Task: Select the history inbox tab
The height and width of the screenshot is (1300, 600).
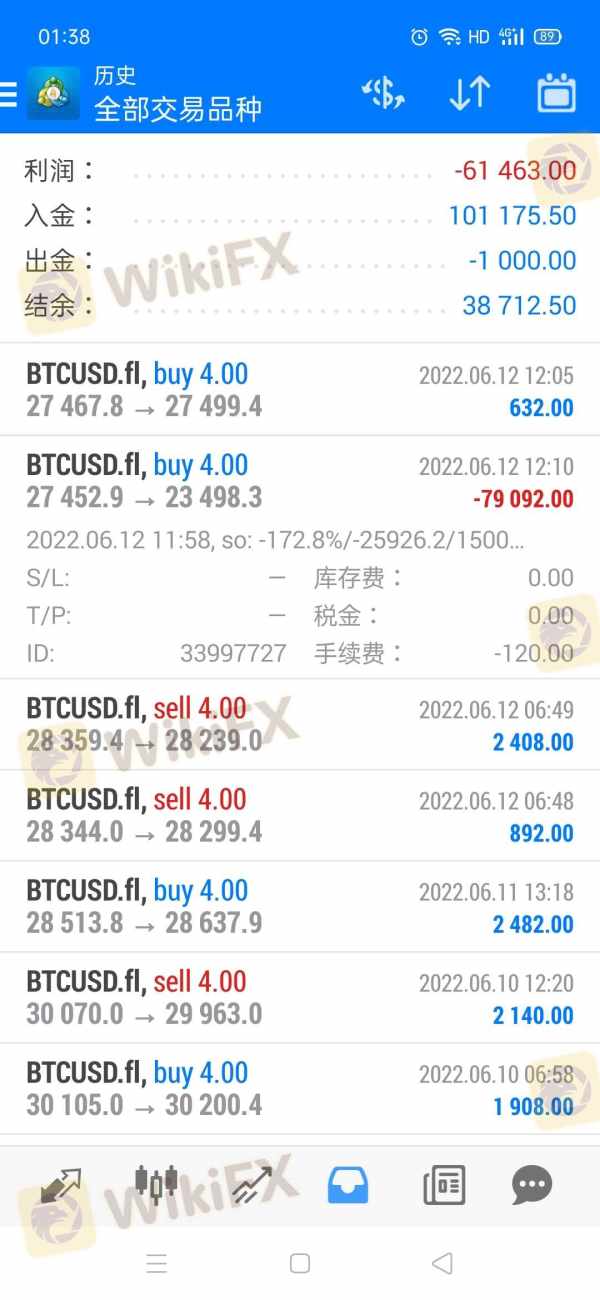Action: [x=348, y=1185]
